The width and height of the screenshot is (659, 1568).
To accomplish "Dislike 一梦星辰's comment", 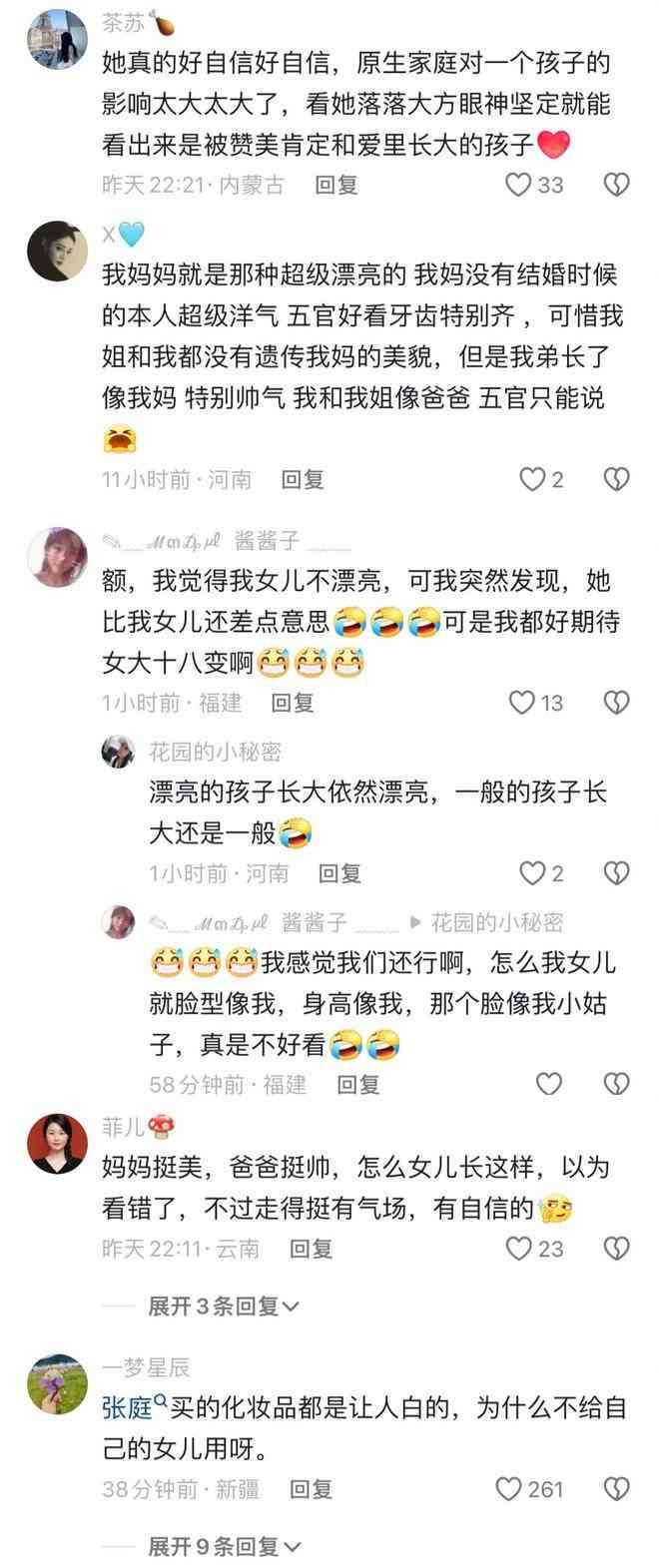I will pos(618,1490).
